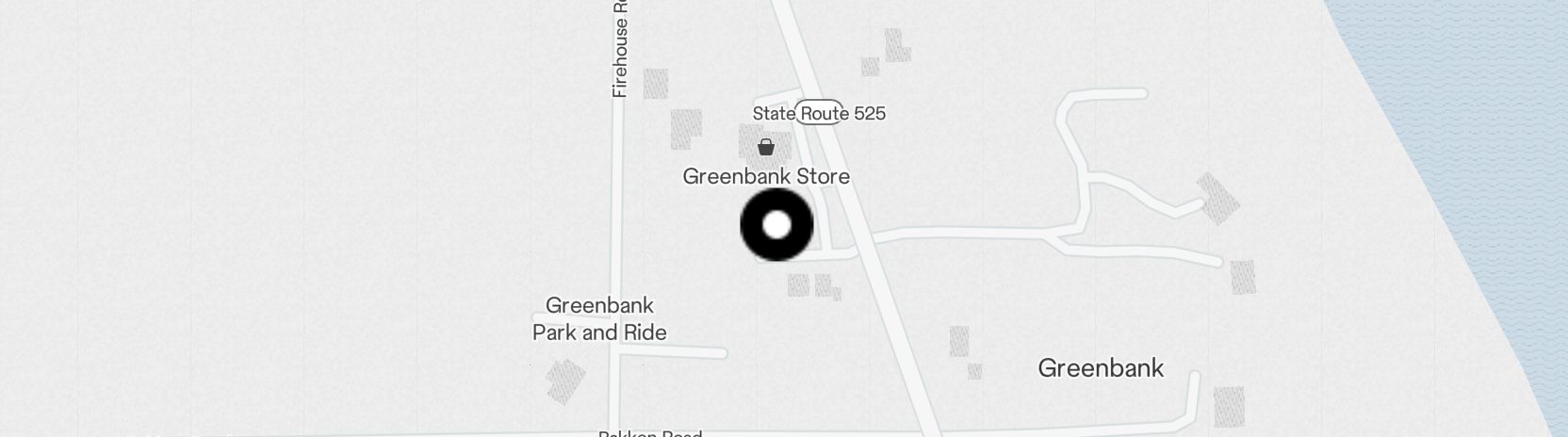Tap the black circular location marker
The width and height of the screenshot is (1568, 437).
point(776,225)
